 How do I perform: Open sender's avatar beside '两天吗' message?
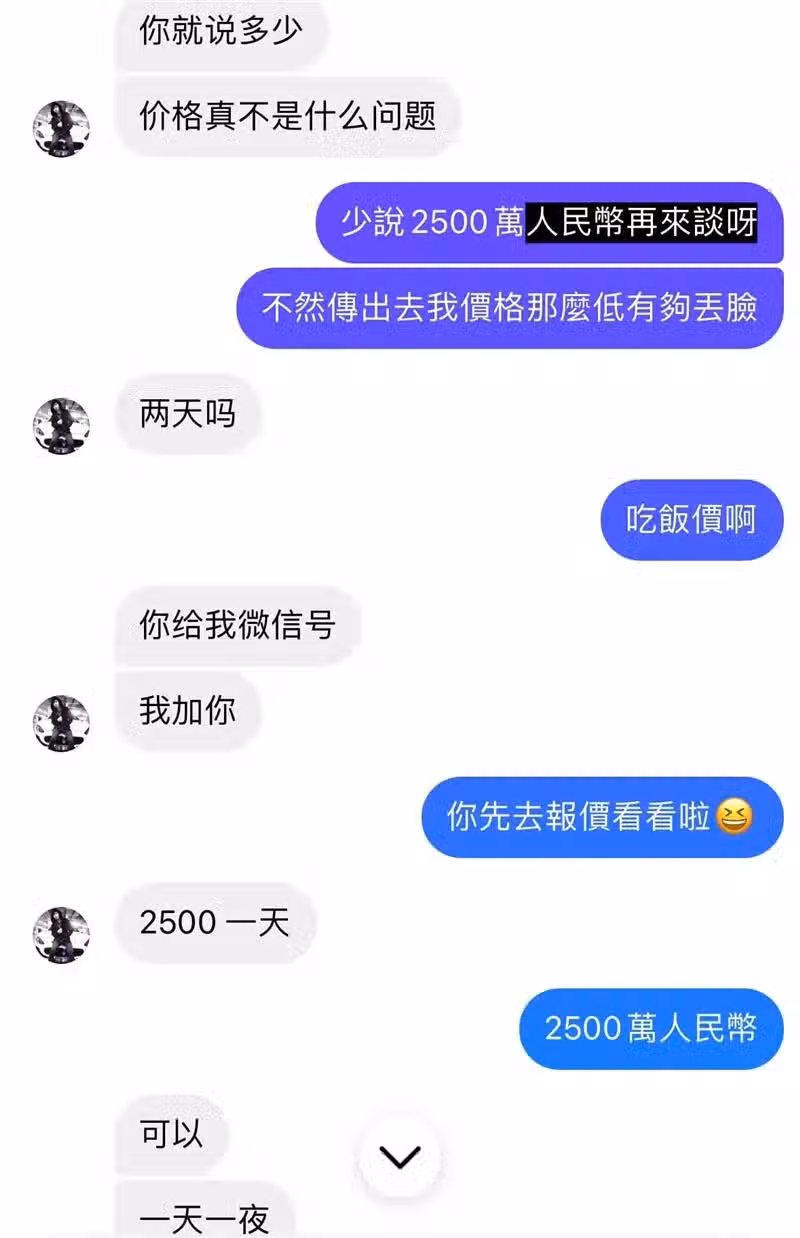(x=62, y=425)
